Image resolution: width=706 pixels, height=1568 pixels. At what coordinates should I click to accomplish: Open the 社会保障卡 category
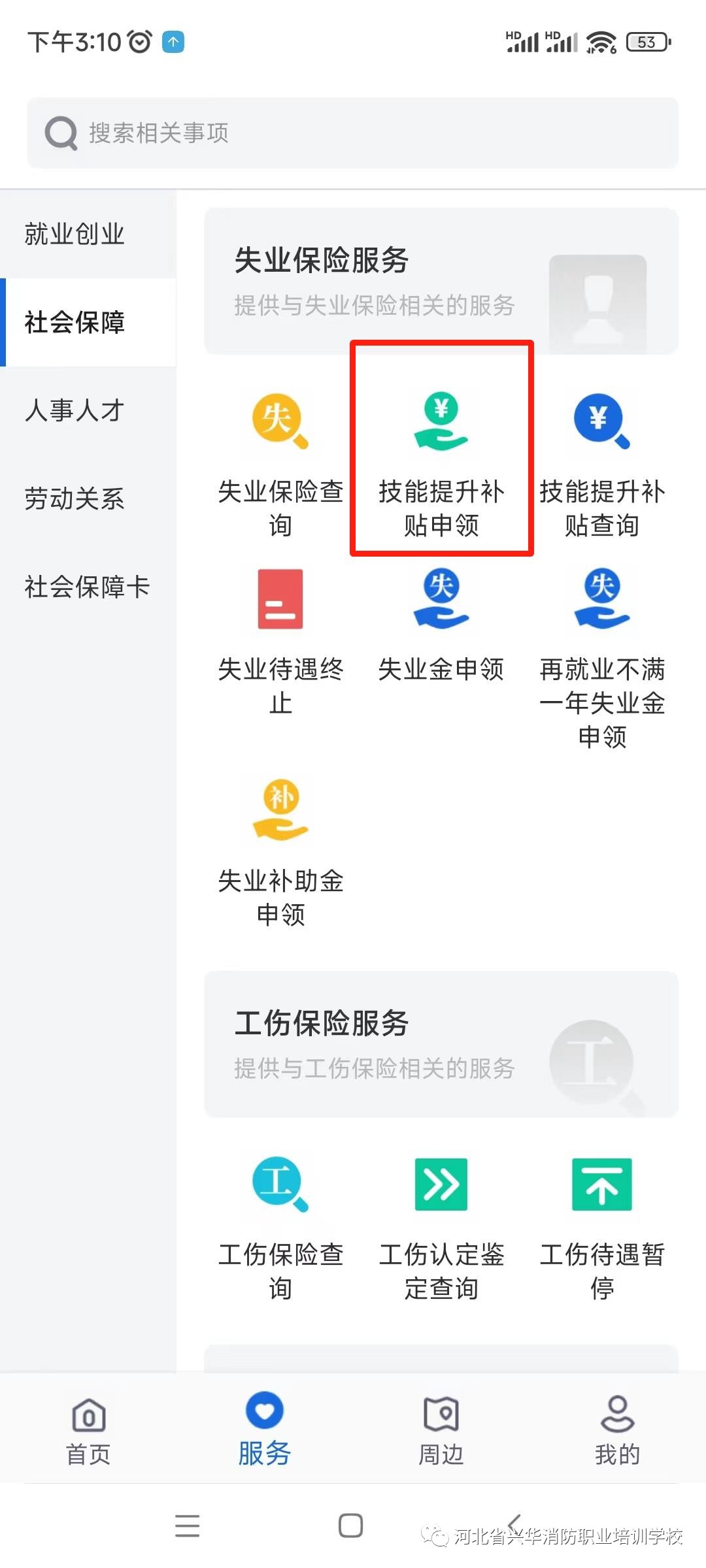click(87, 587)
